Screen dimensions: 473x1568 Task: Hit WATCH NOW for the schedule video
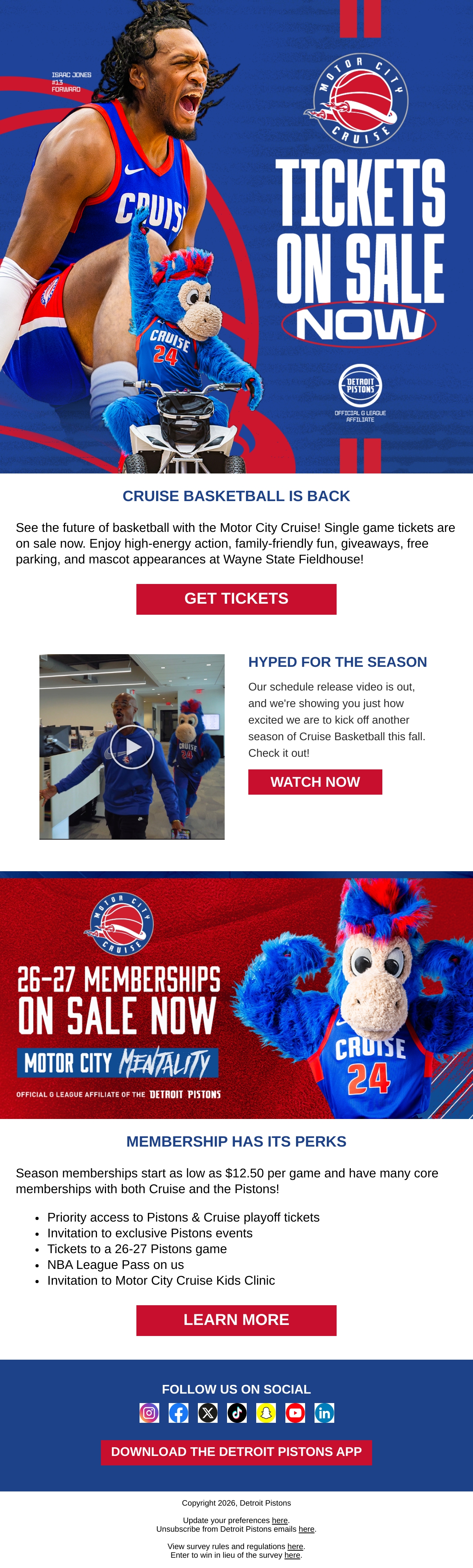315,782
